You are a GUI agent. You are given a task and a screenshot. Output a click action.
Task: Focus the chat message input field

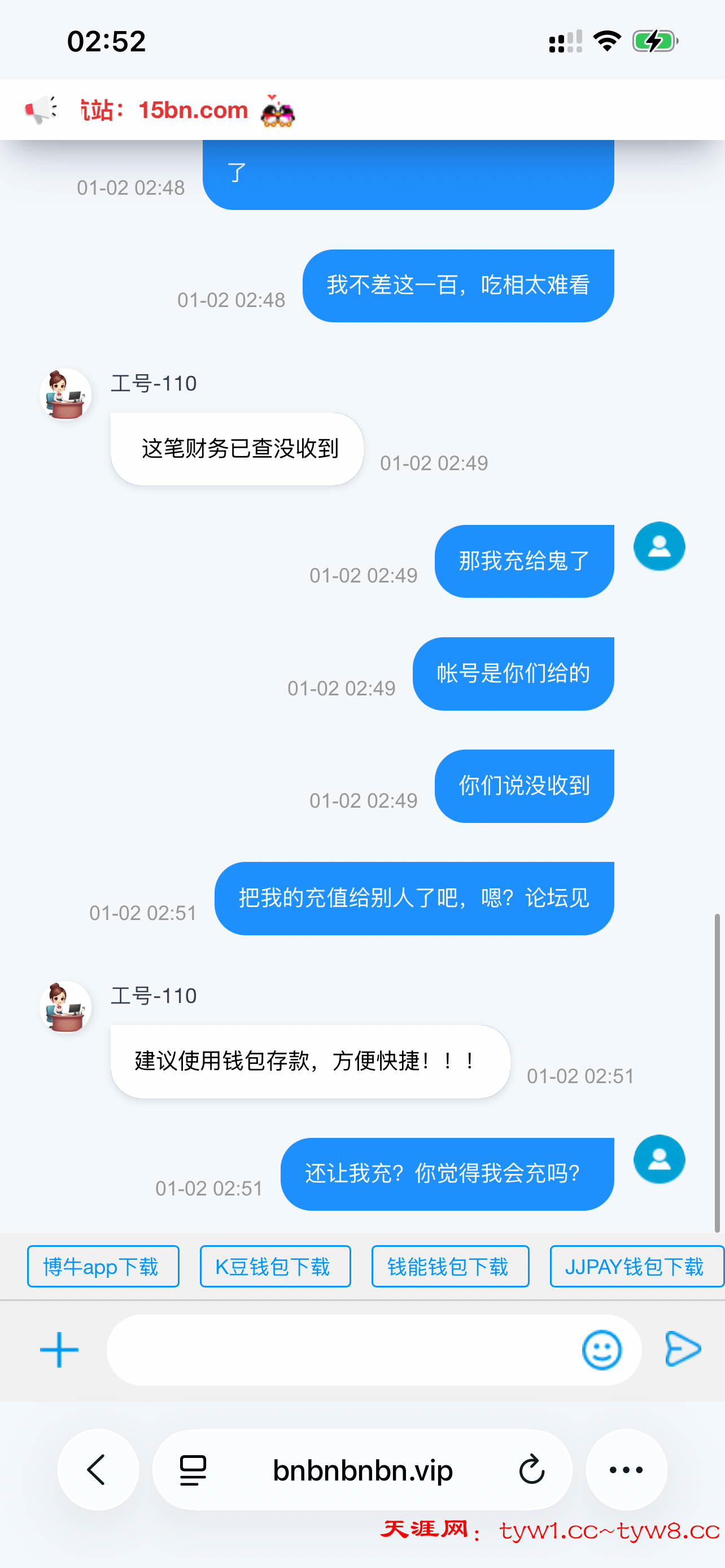pos(341,1350)
